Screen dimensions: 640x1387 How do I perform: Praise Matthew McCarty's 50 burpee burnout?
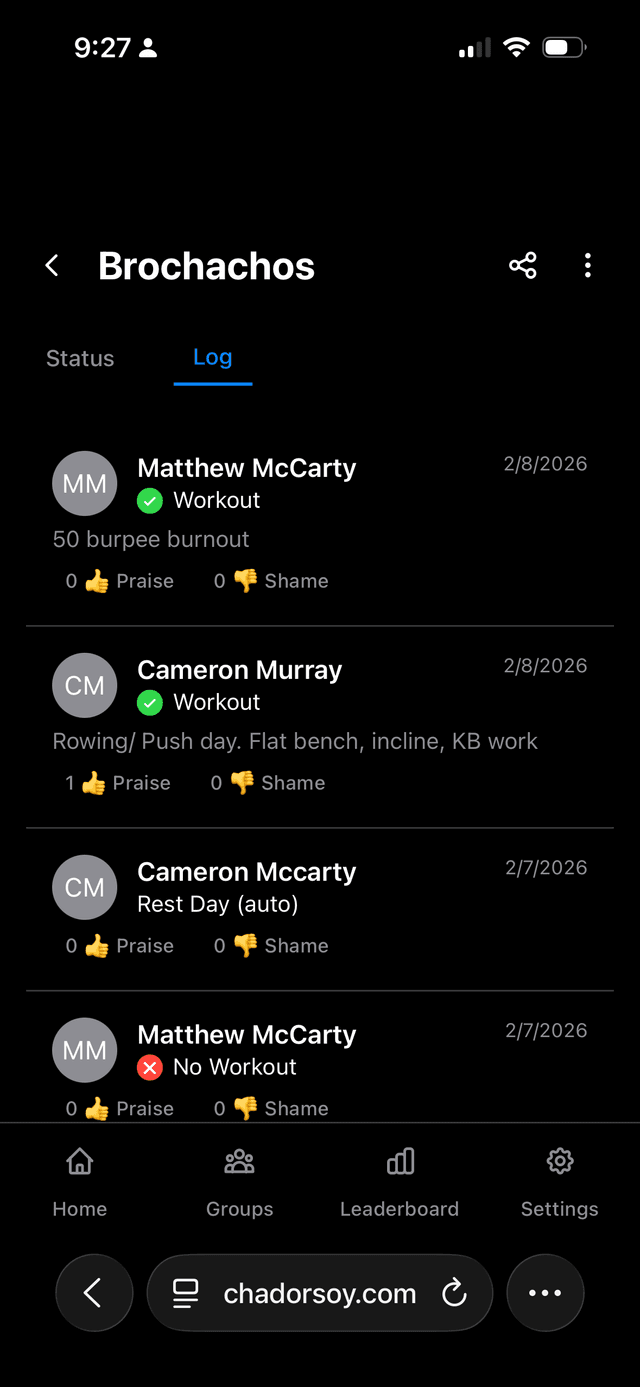[121, 581]
